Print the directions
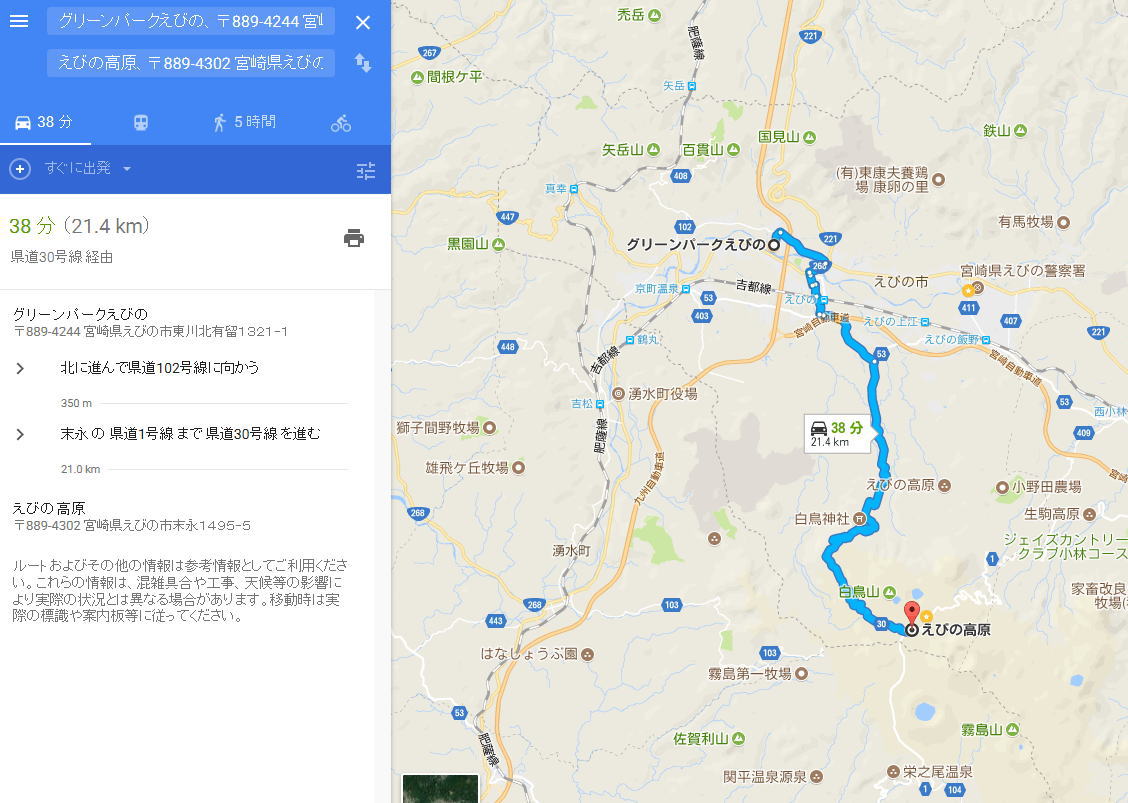The height and width of the screenshot is (803, 1128). coord(354,238)
